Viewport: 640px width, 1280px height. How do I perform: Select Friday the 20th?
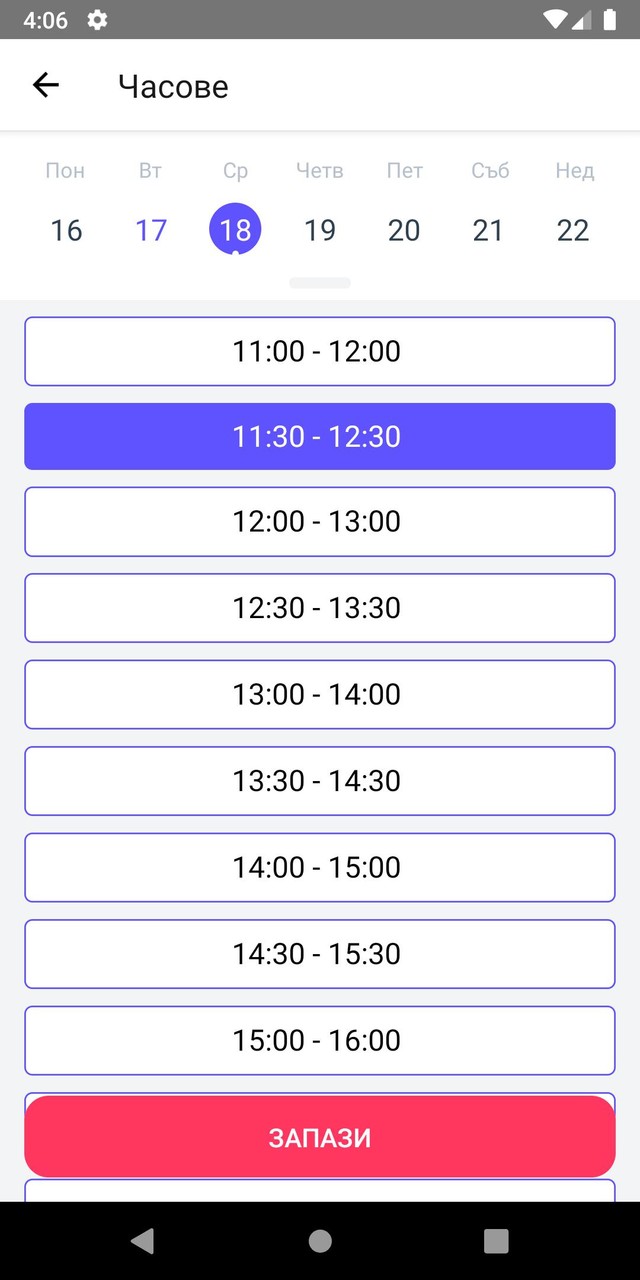coord(404,230)
